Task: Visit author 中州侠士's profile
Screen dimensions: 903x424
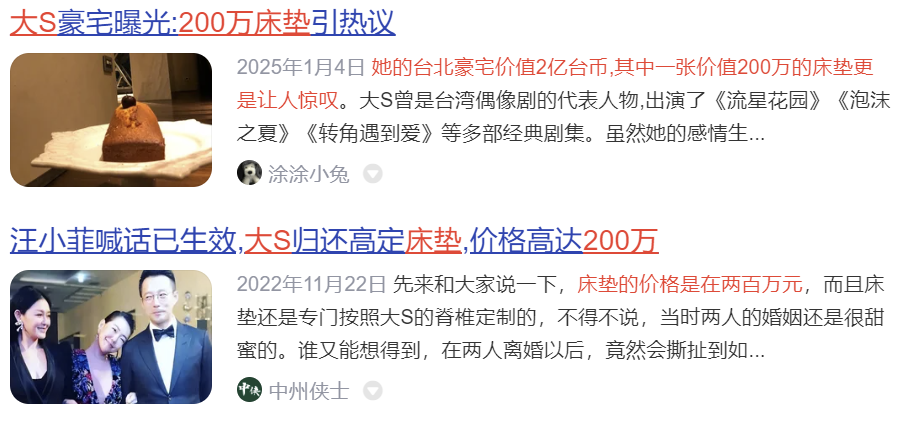Action: [x=308, y=390]
